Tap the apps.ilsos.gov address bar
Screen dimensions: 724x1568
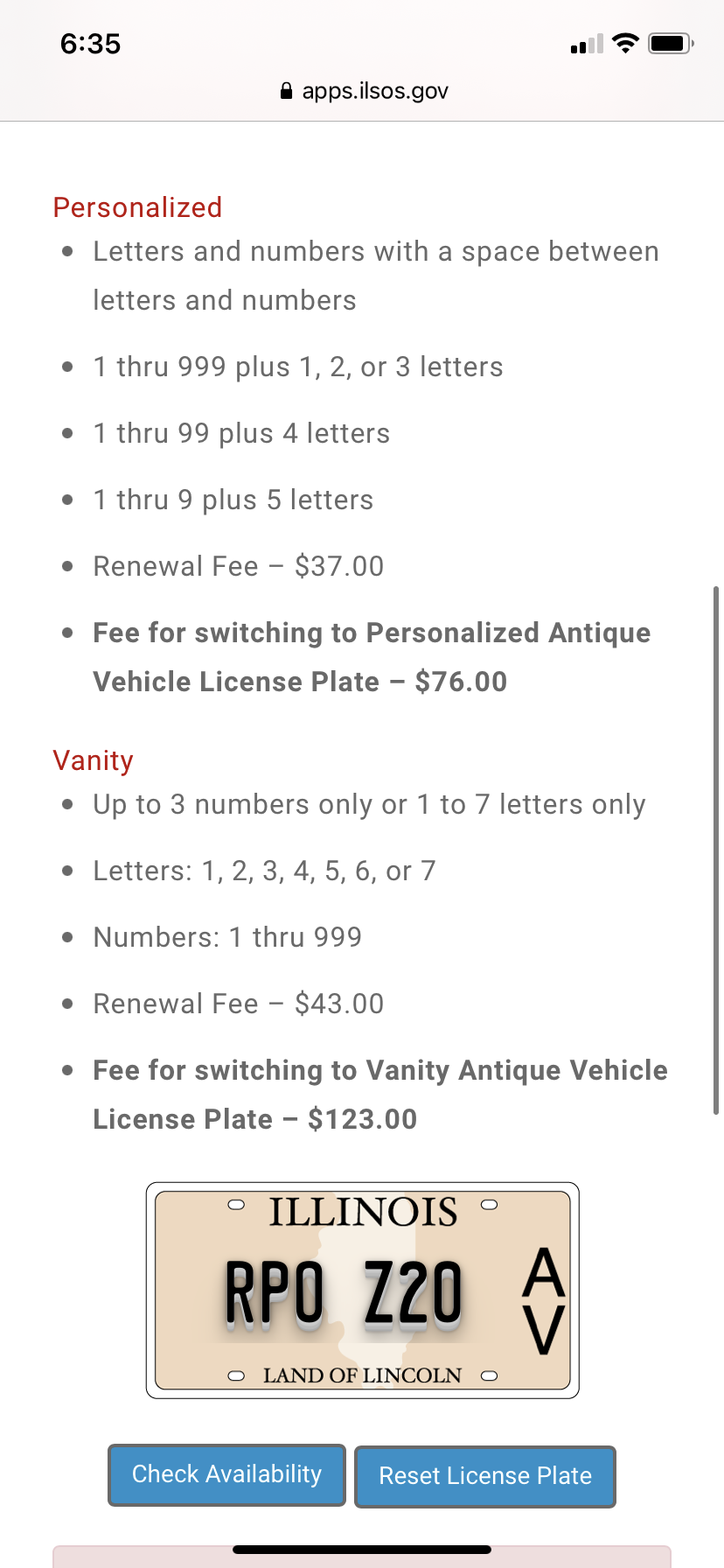click(x=363, y=91)
